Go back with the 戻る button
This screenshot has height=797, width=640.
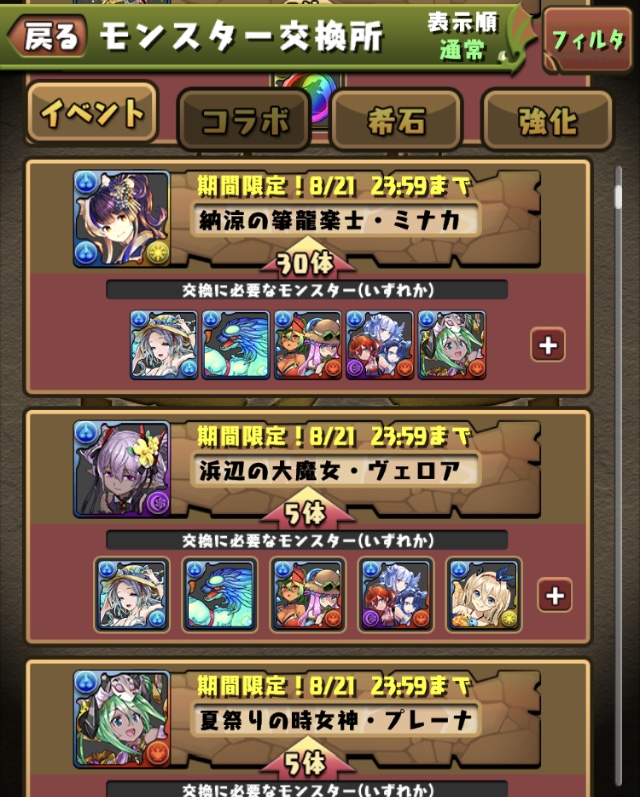click(x=47, y=38)
